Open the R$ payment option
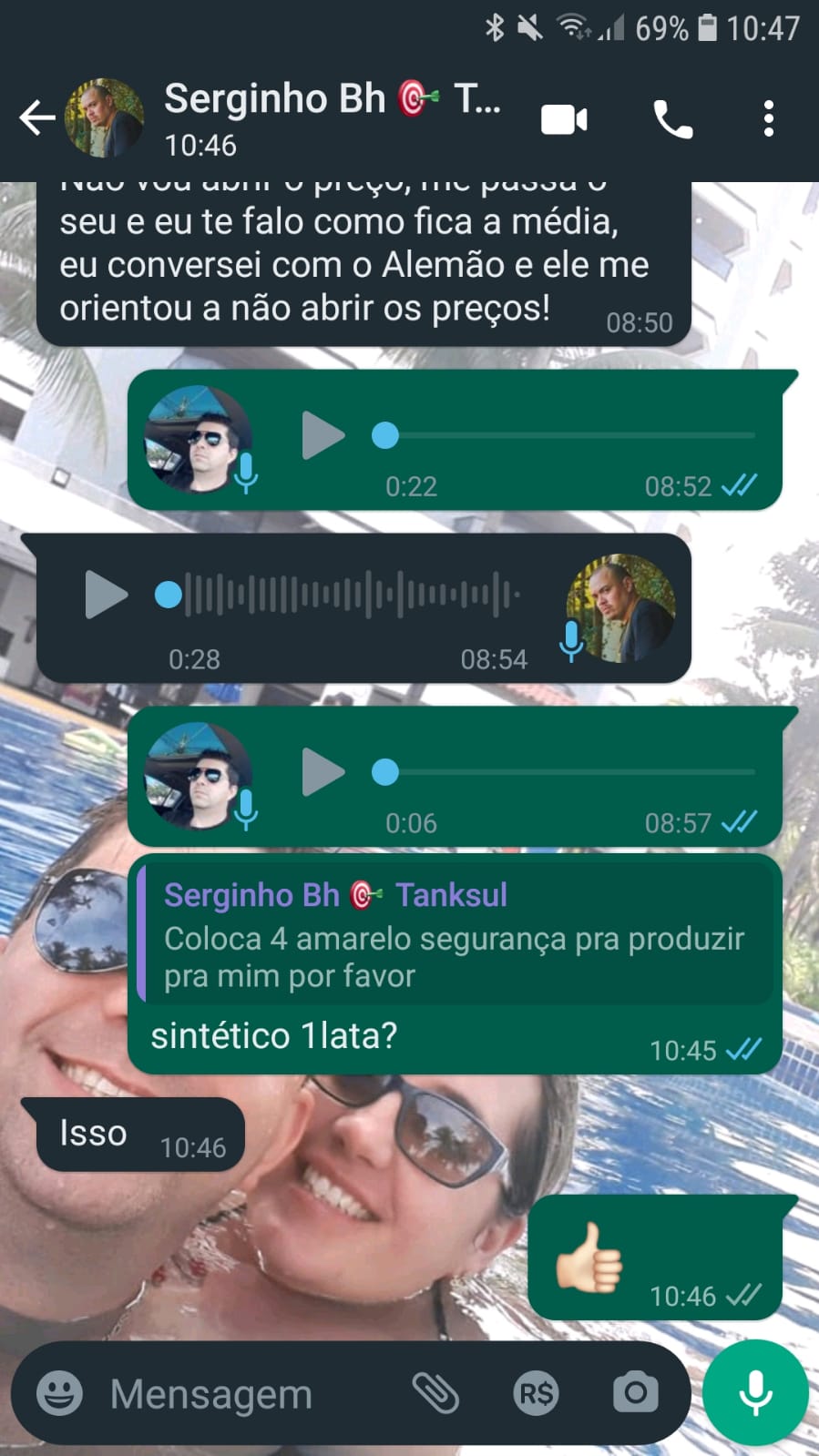Screen dimensions: 819x1456 click(x=536, y=1392)
